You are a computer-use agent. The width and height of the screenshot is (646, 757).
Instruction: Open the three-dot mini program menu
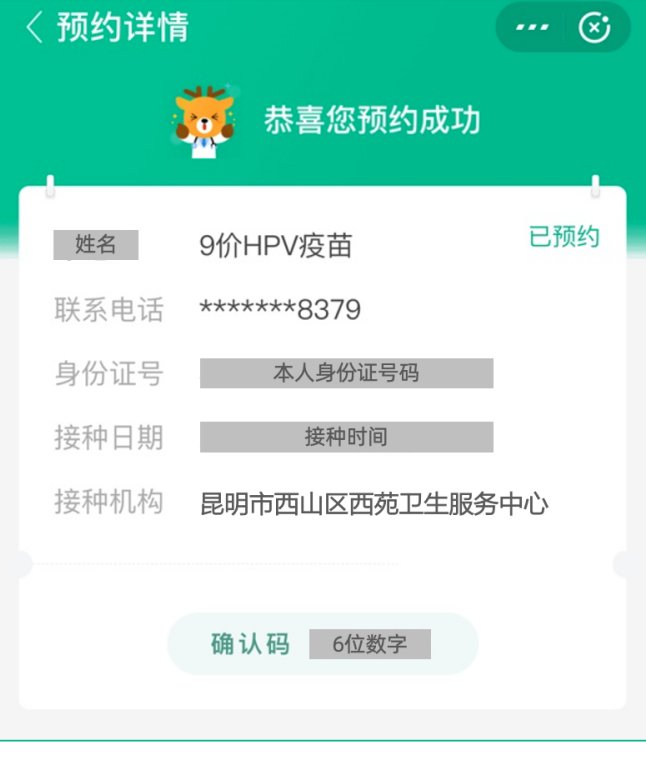532,28
